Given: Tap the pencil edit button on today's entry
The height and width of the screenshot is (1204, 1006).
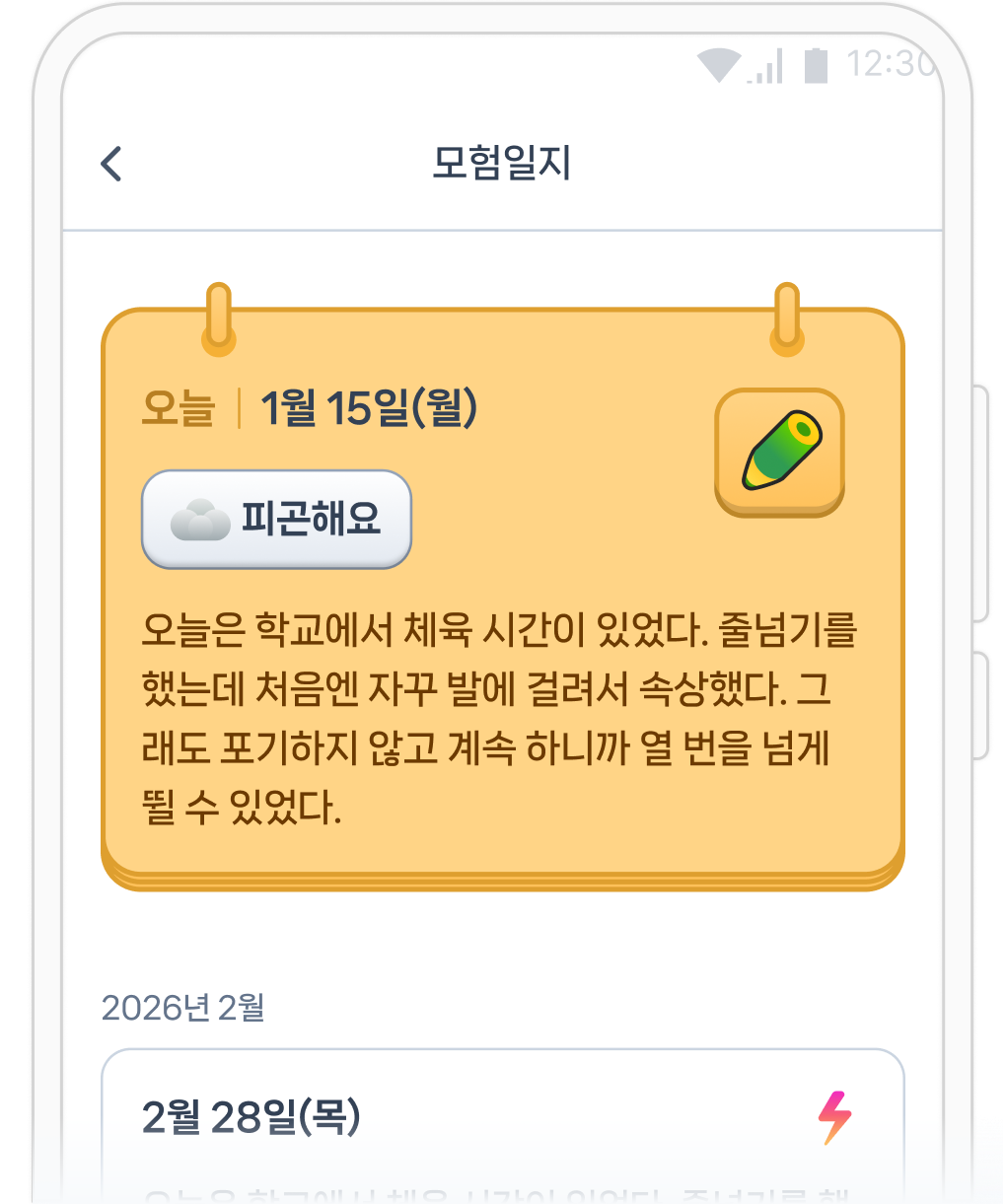Looking at the screenshot, I should pos(779,451).
